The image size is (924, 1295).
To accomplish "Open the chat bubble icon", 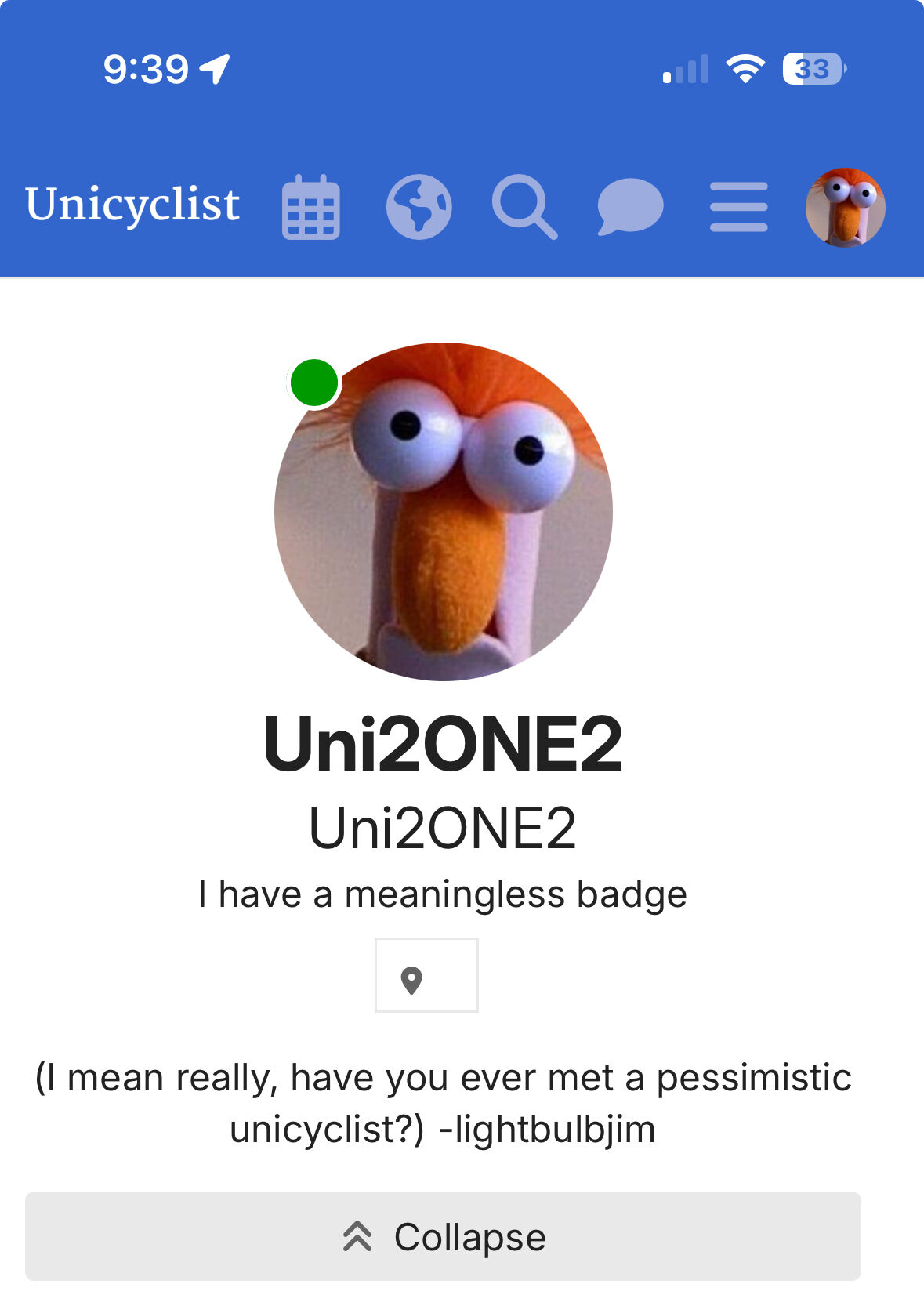I will click(x=630, y=207).
